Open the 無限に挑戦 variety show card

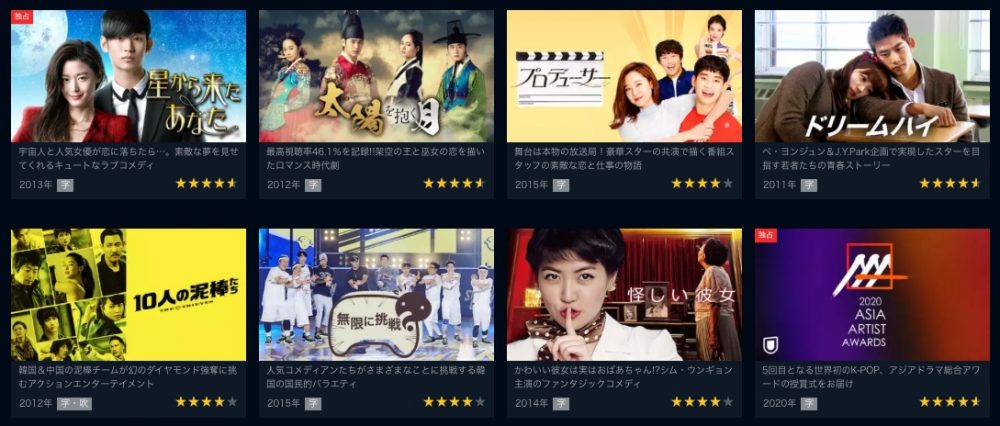click(x=376, y=294)
